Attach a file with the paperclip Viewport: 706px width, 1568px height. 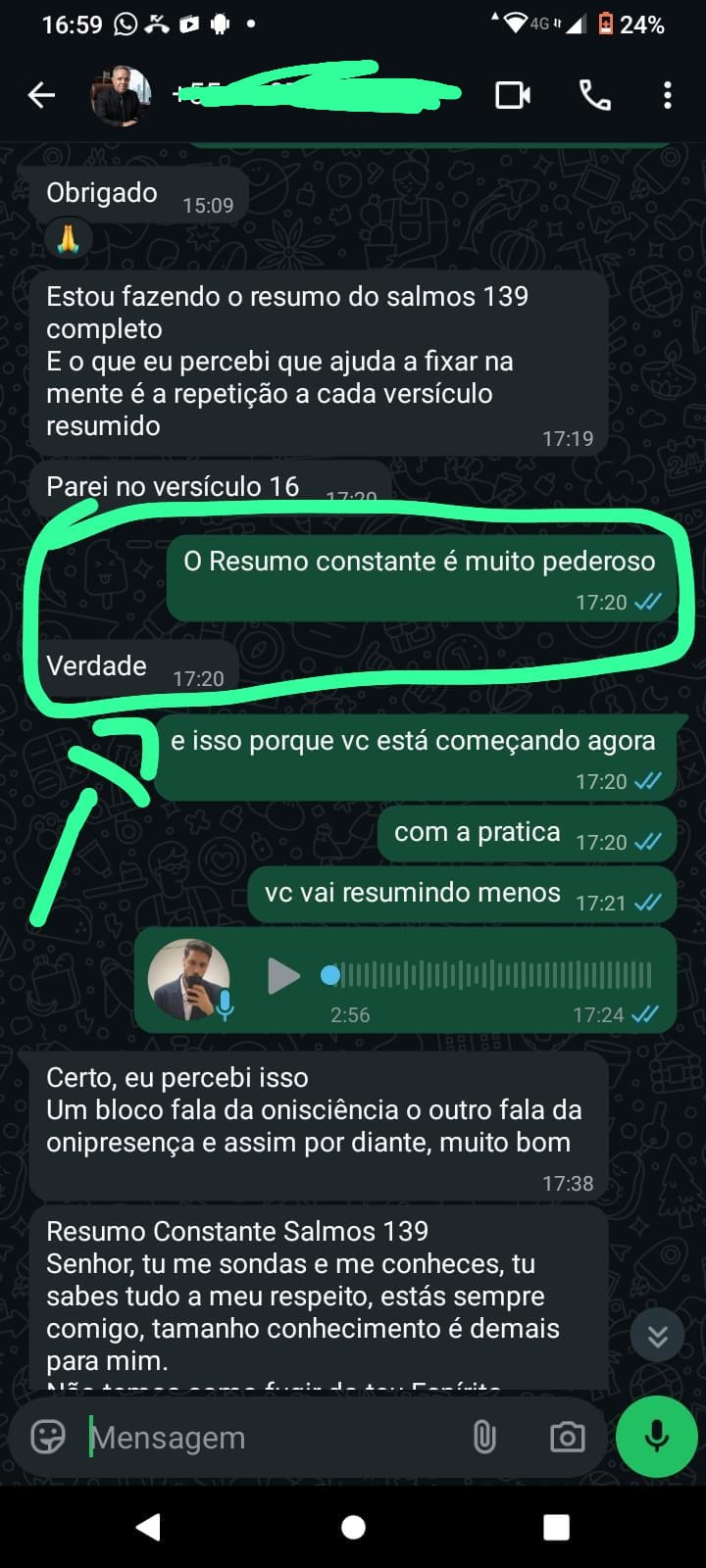tap(484, 1437)
